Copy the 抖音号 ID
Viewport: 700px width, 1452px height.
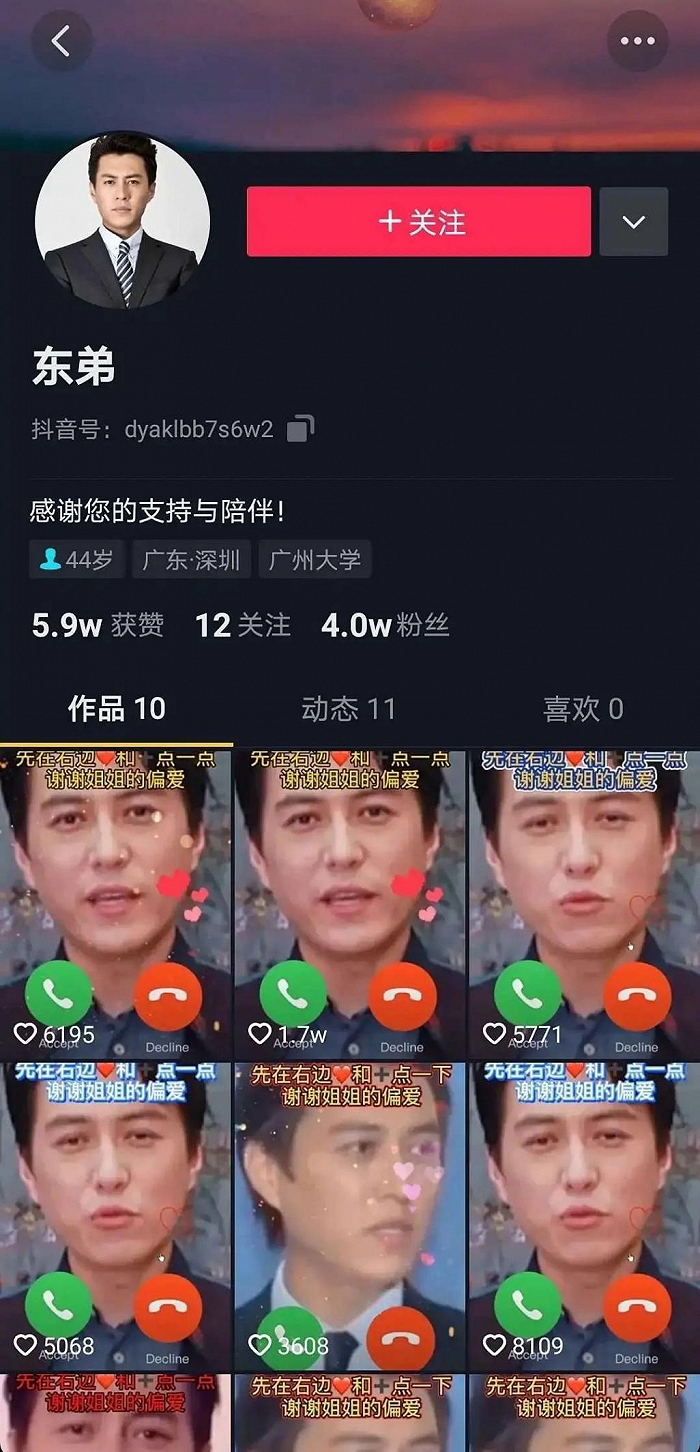(x=300, y=430)
